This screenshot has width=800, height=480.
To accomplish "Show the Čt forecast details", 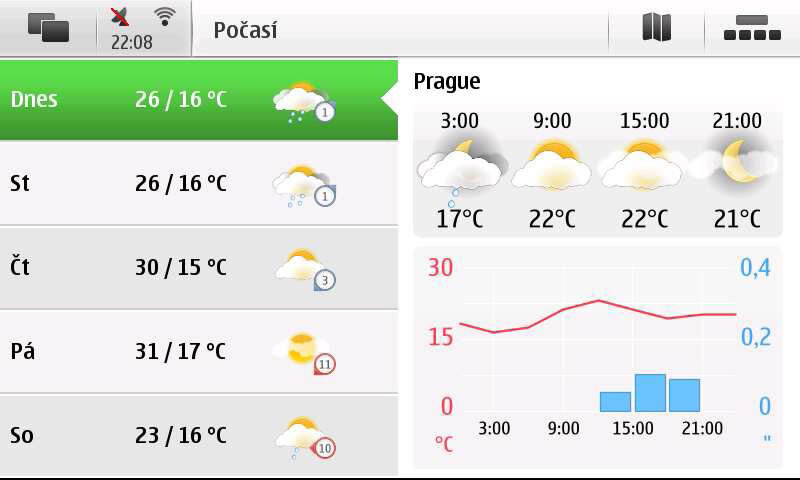I will (x=198, y=268).
